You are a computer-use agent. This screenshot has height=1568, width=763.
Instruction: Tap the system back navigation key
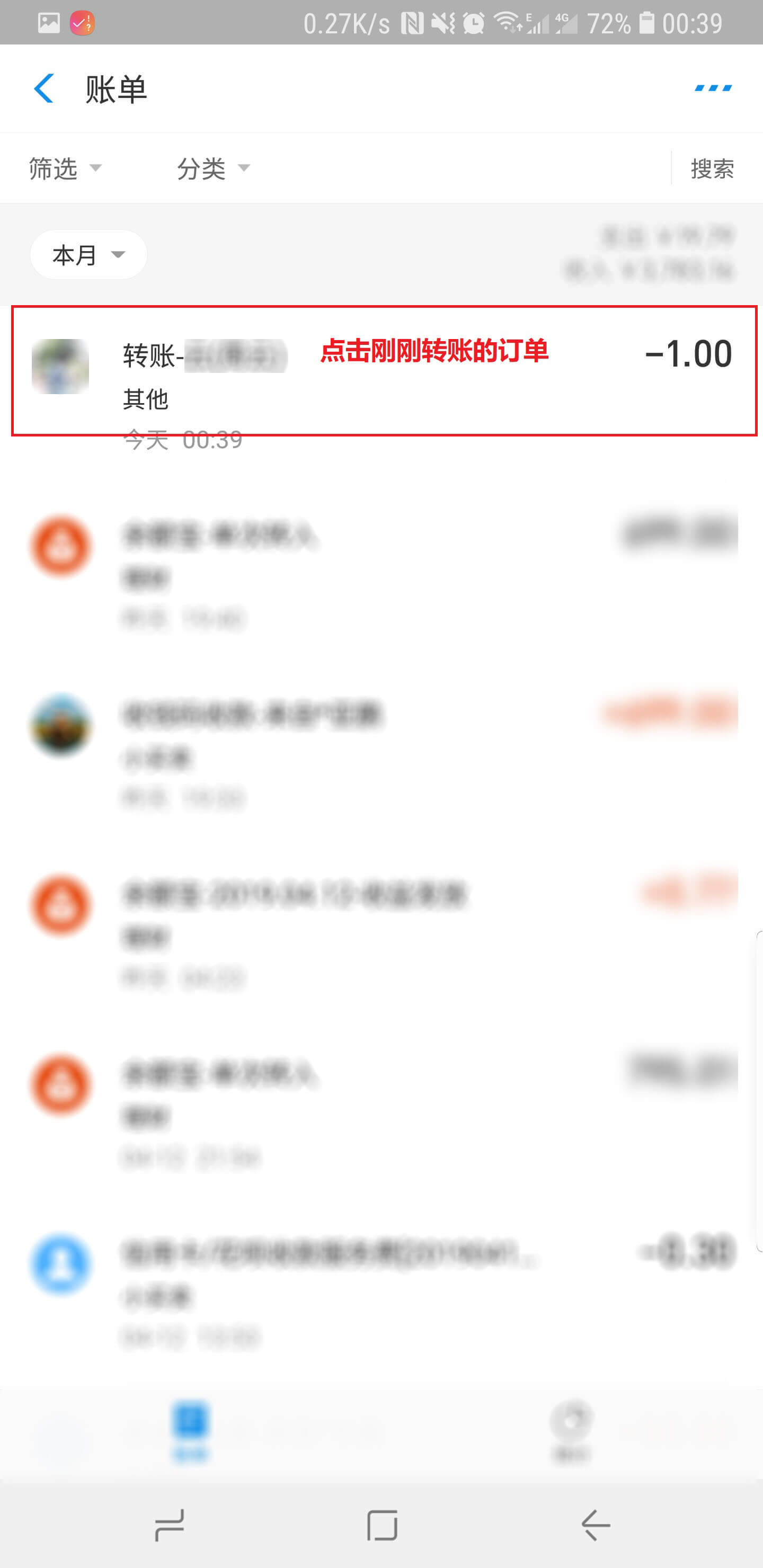(x=595, y=1525)
